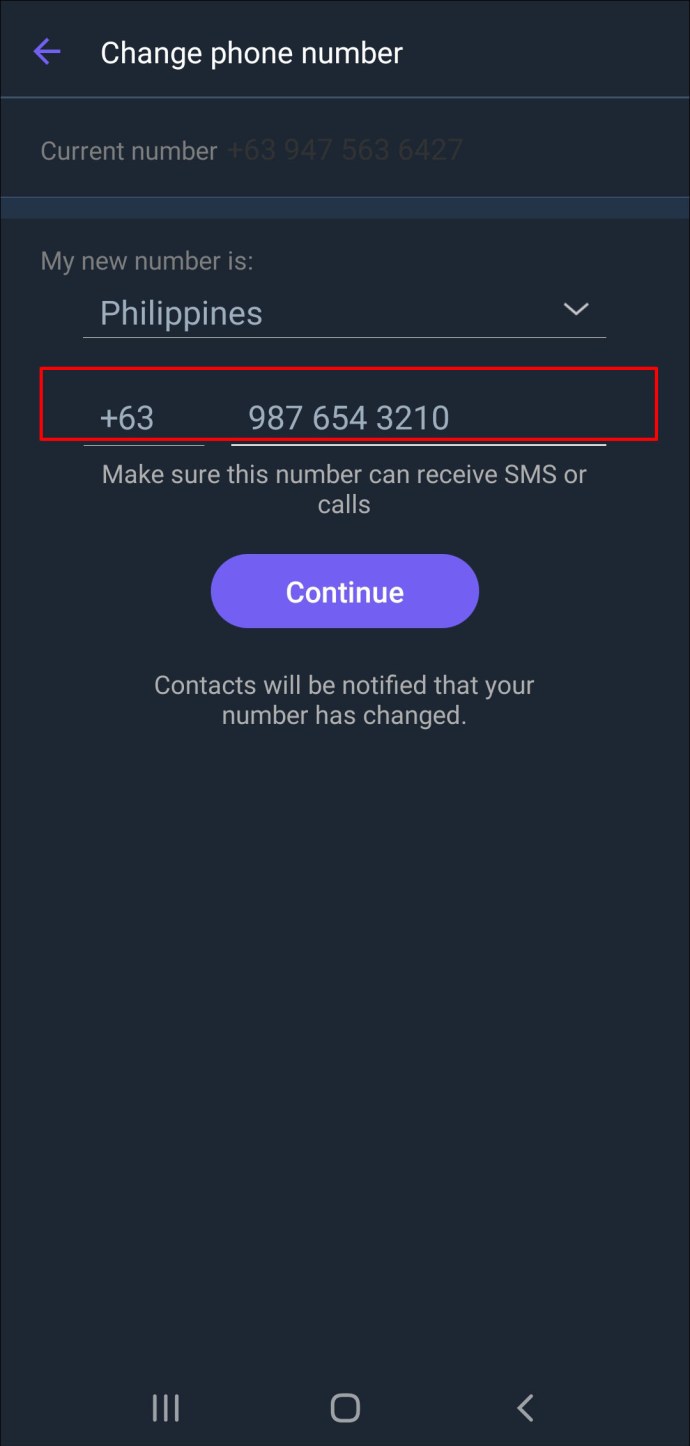The image size is (690, 1446).
Task: Tap the +63 country code field
Action: pos(142,418)
